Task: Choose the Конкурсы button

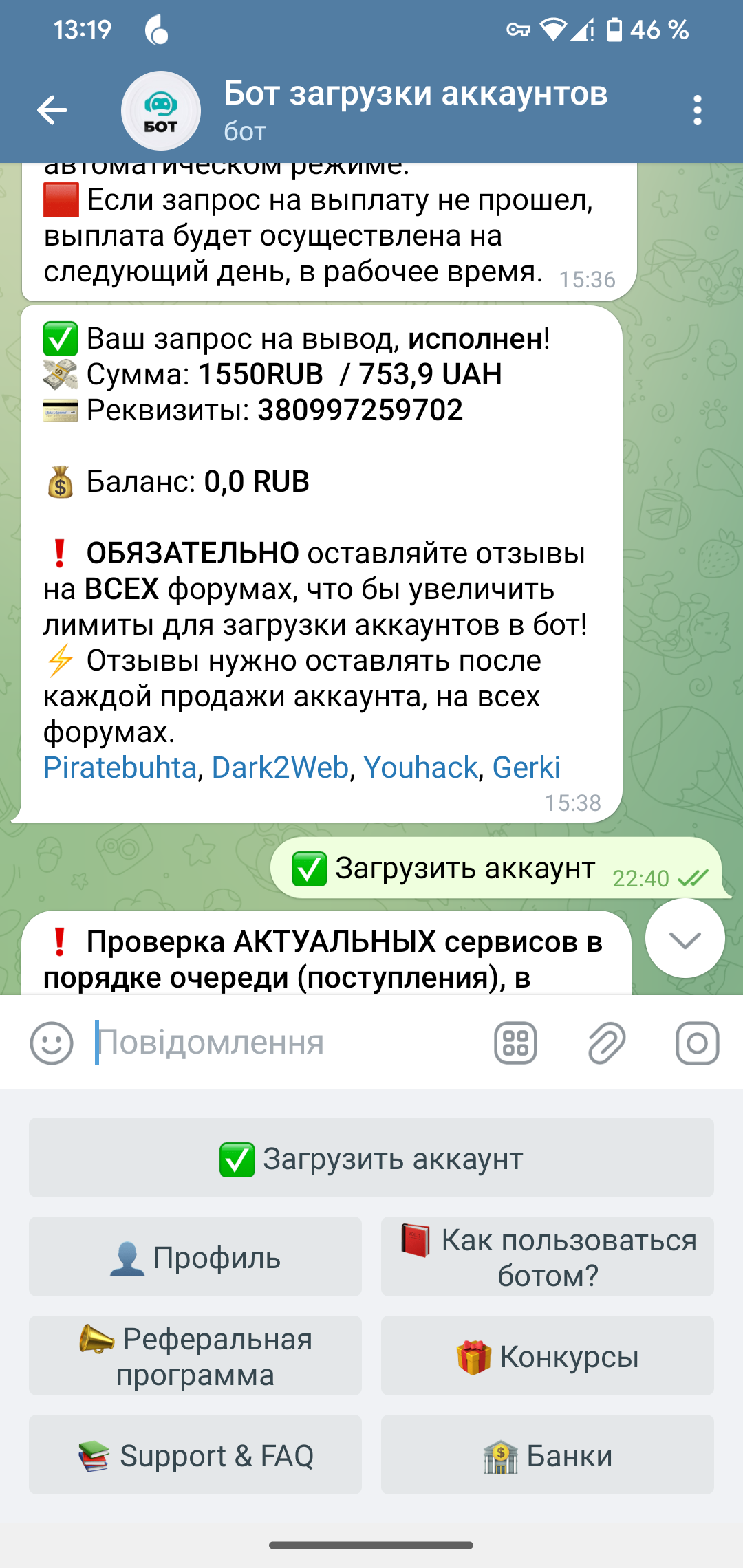Action: [548, 1356]
